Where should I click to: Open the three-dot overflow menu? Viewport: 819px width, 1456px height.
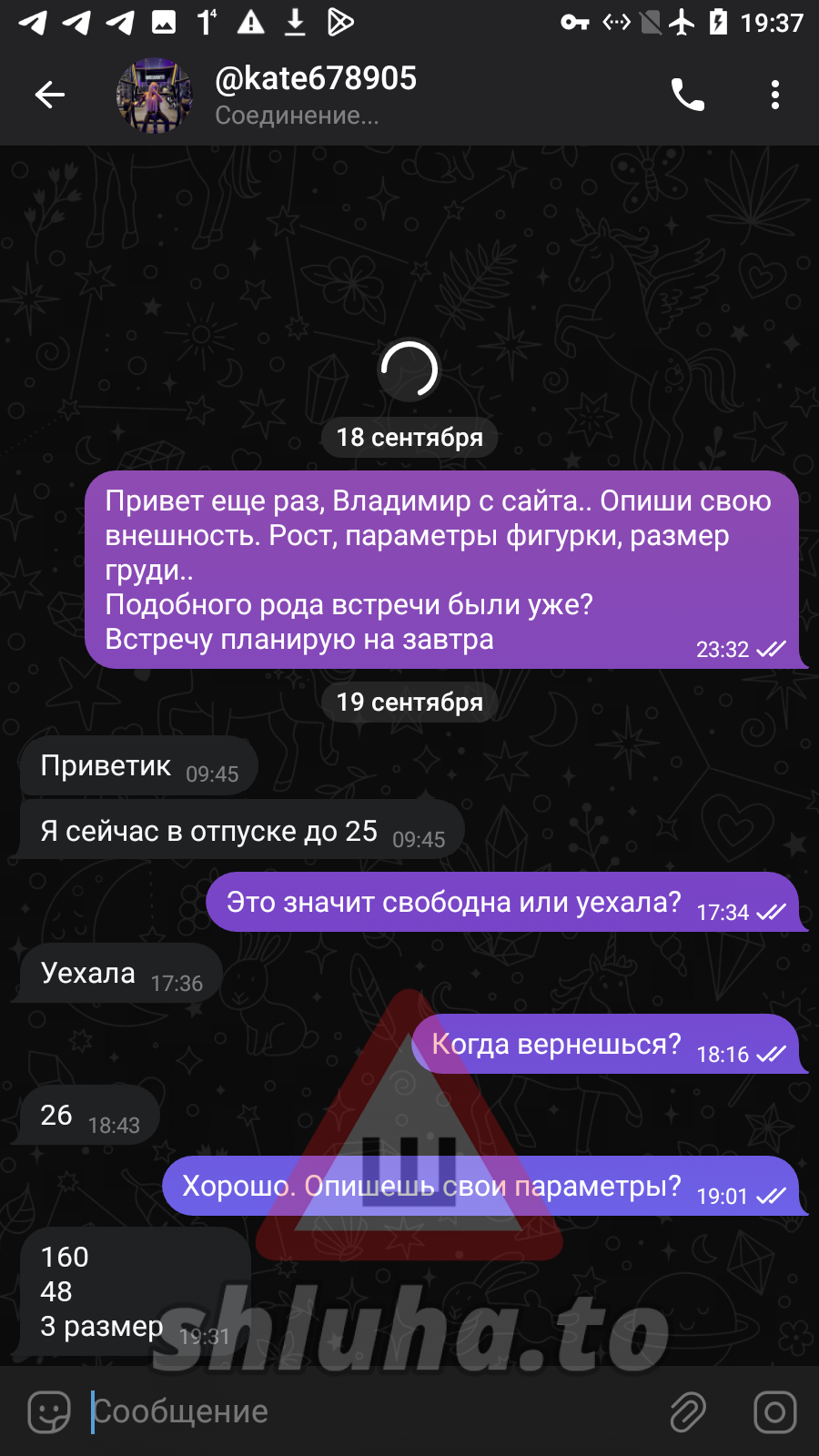tap(774, 95)
